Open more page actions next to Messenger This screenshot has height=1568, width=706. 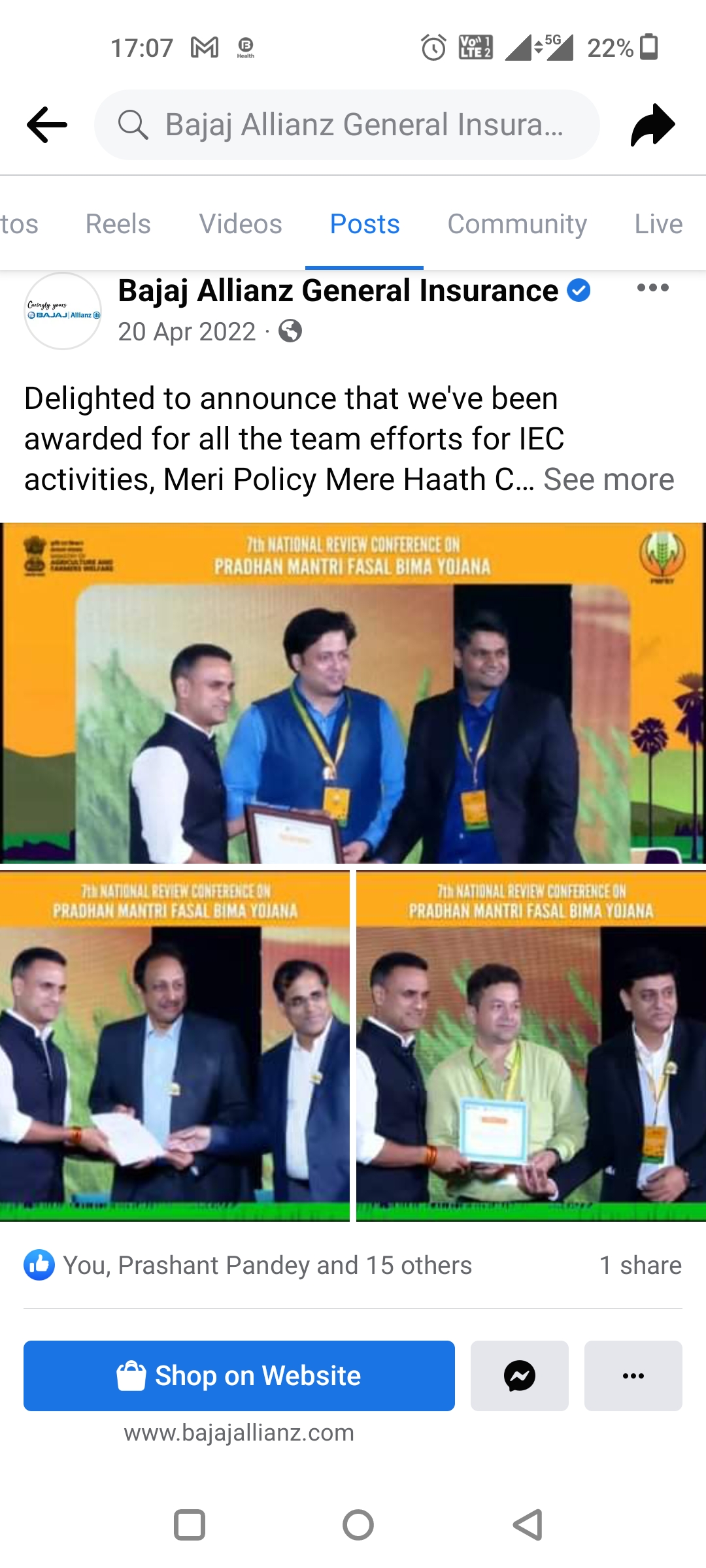coord(633,1375)
